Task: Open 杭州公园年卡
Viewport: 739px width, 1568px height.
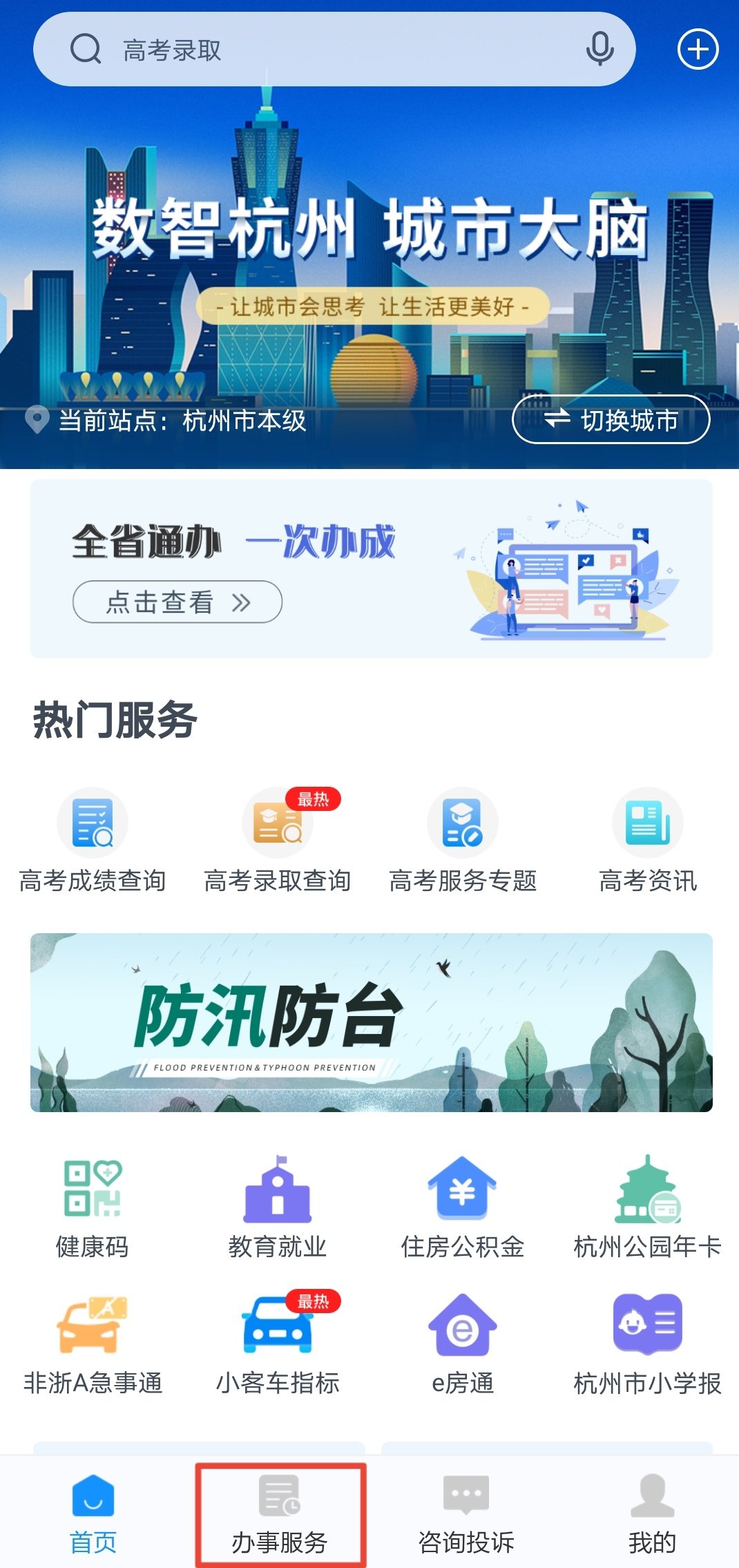Action: [648, 1207]
